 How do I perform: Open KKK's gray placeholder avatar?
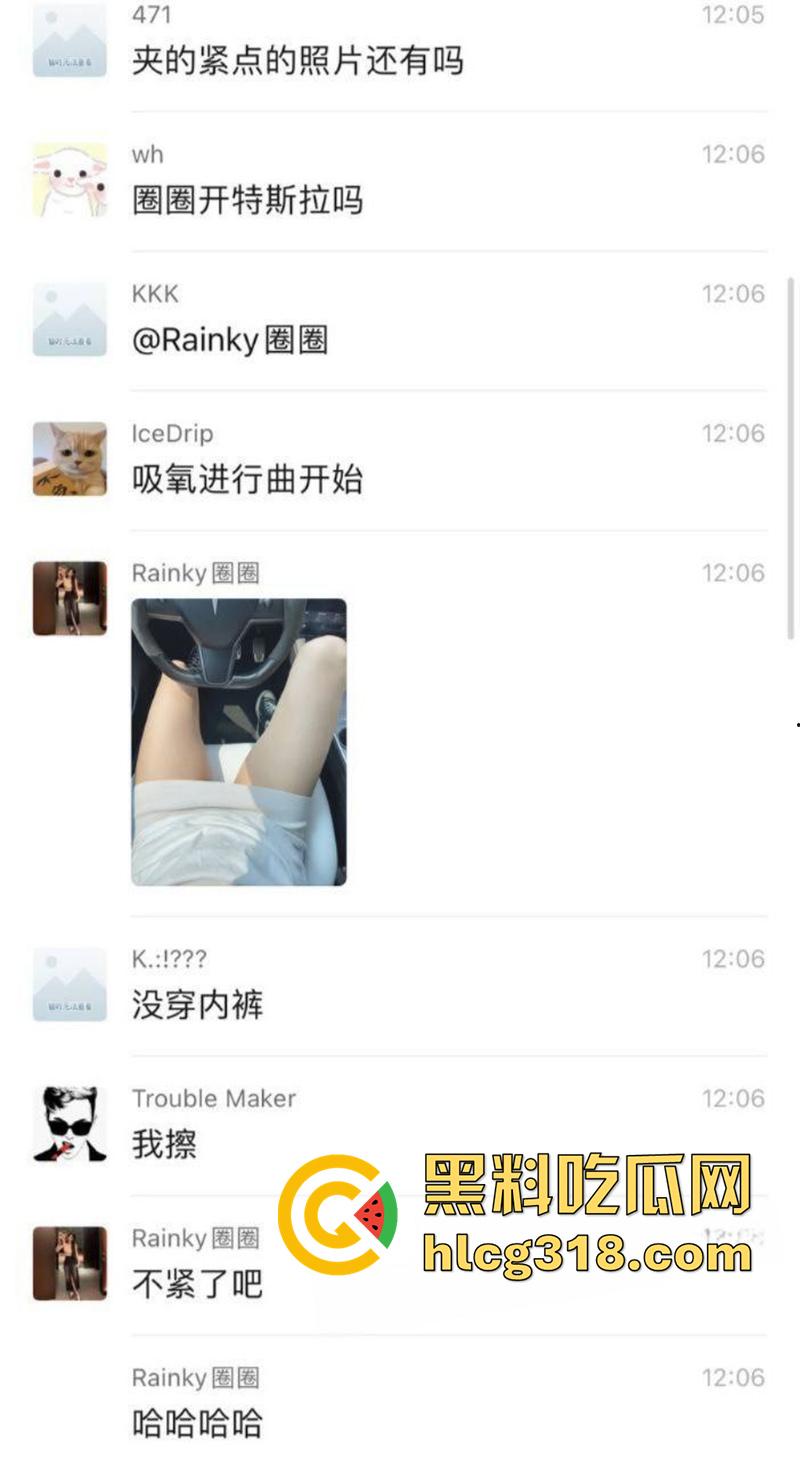68,318
